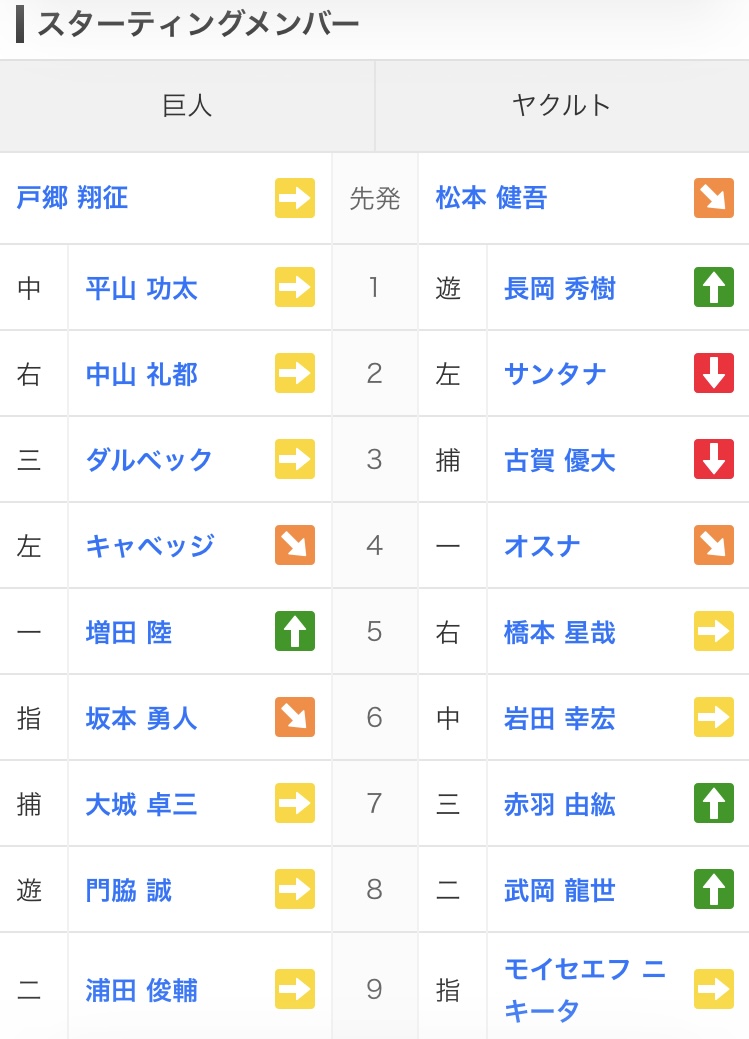Image resolution: width=749 pixels, height=1039 pixels.
Task: View ダルベック's player profile
Action: (x=149, y=461)
